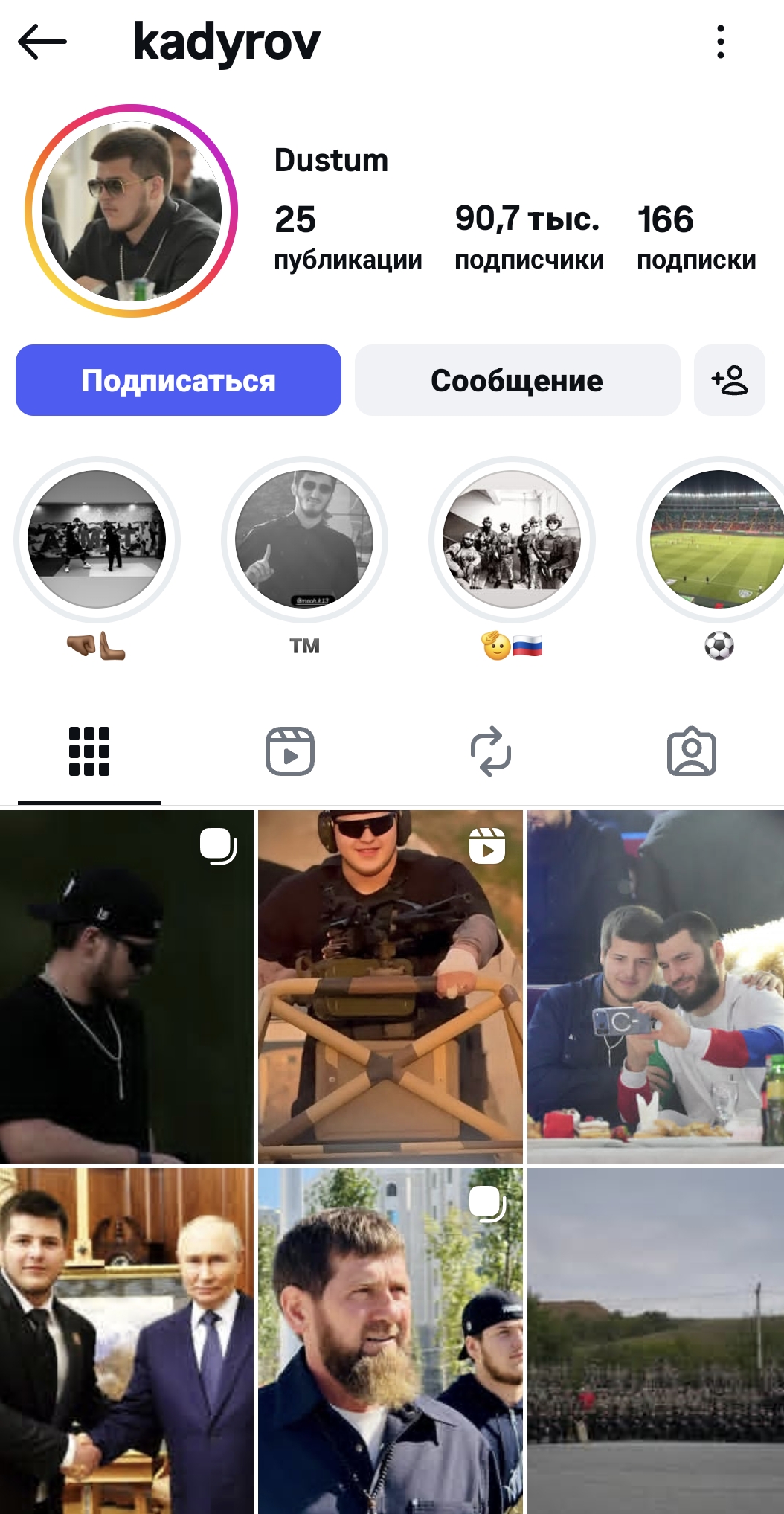This screenshot has width=784, height=1514.
Task: Open the post of the long-bearded man
Action: click(x=391, y=1341)
